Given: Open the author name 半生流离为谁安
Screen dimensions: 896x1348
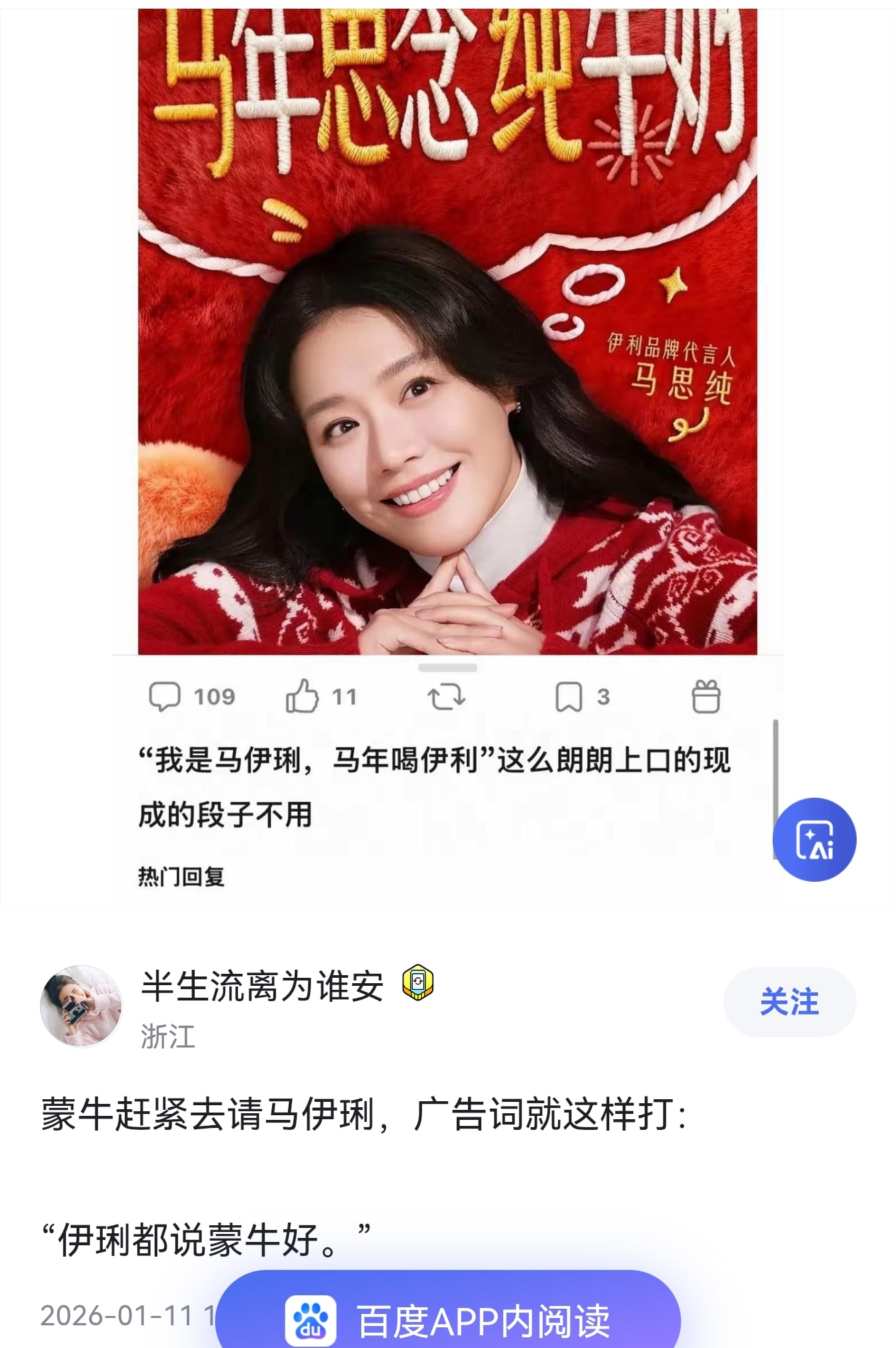Looking at the screenshot, I should click(263, 986).
